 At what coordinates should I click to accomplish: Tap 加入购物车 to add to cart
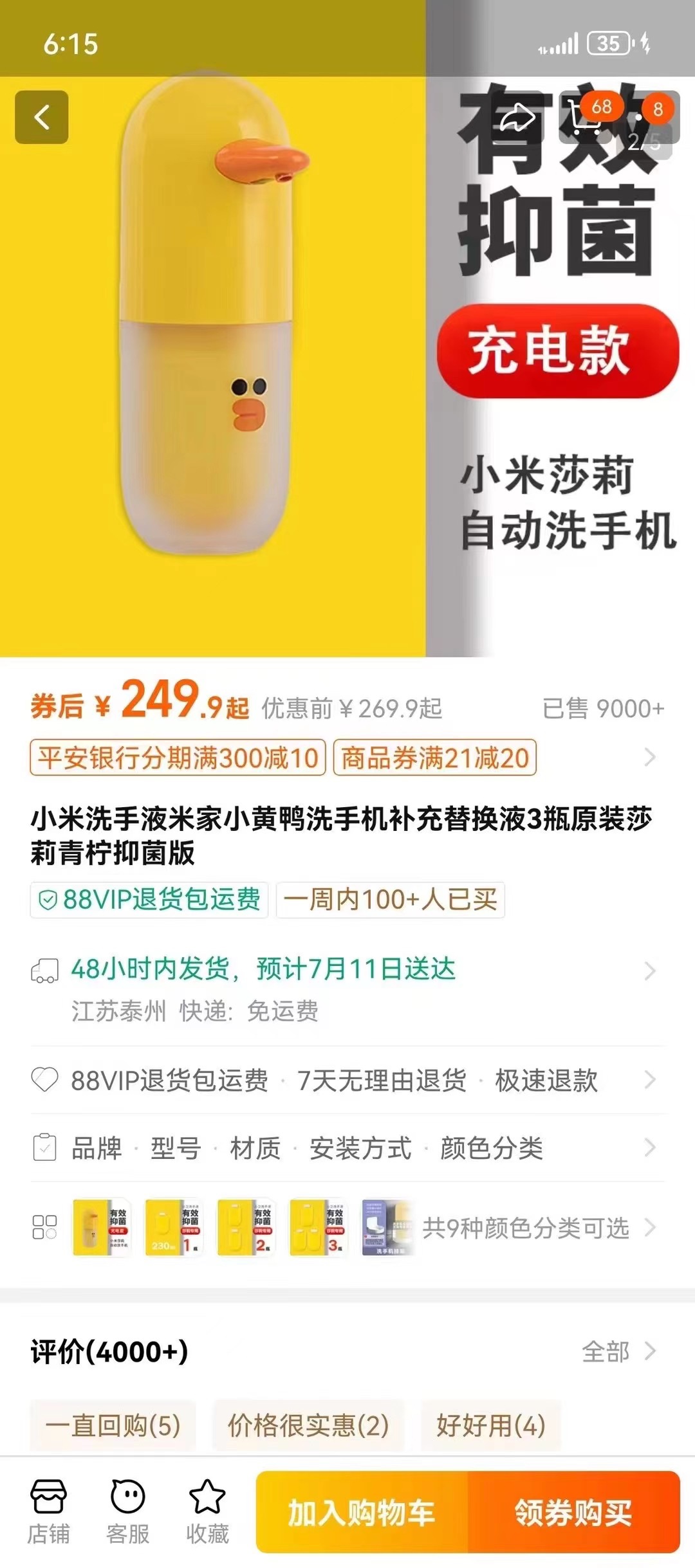click(x=362, y=1513)
